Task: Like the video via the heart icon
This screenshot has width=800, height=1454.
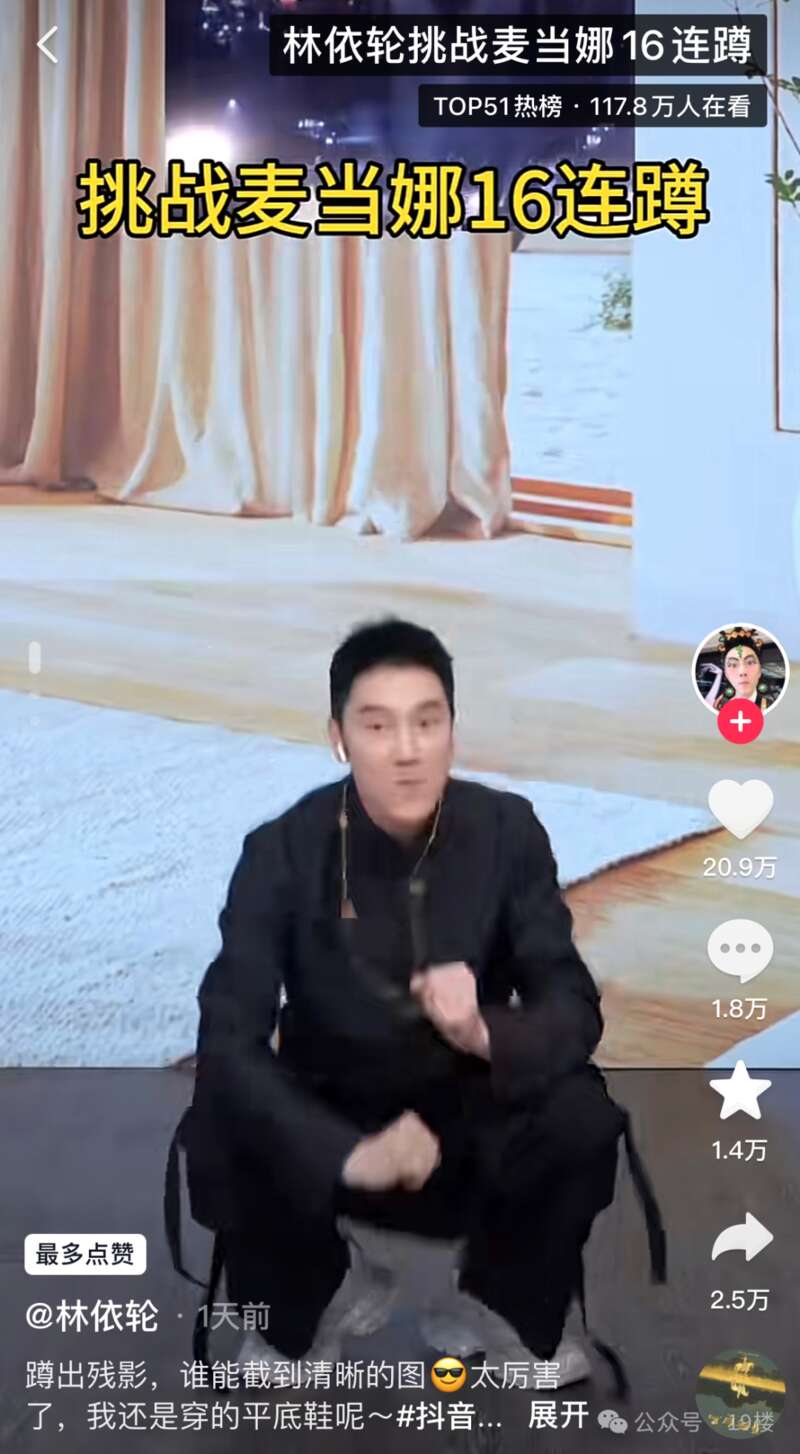Action: [740, 809]
